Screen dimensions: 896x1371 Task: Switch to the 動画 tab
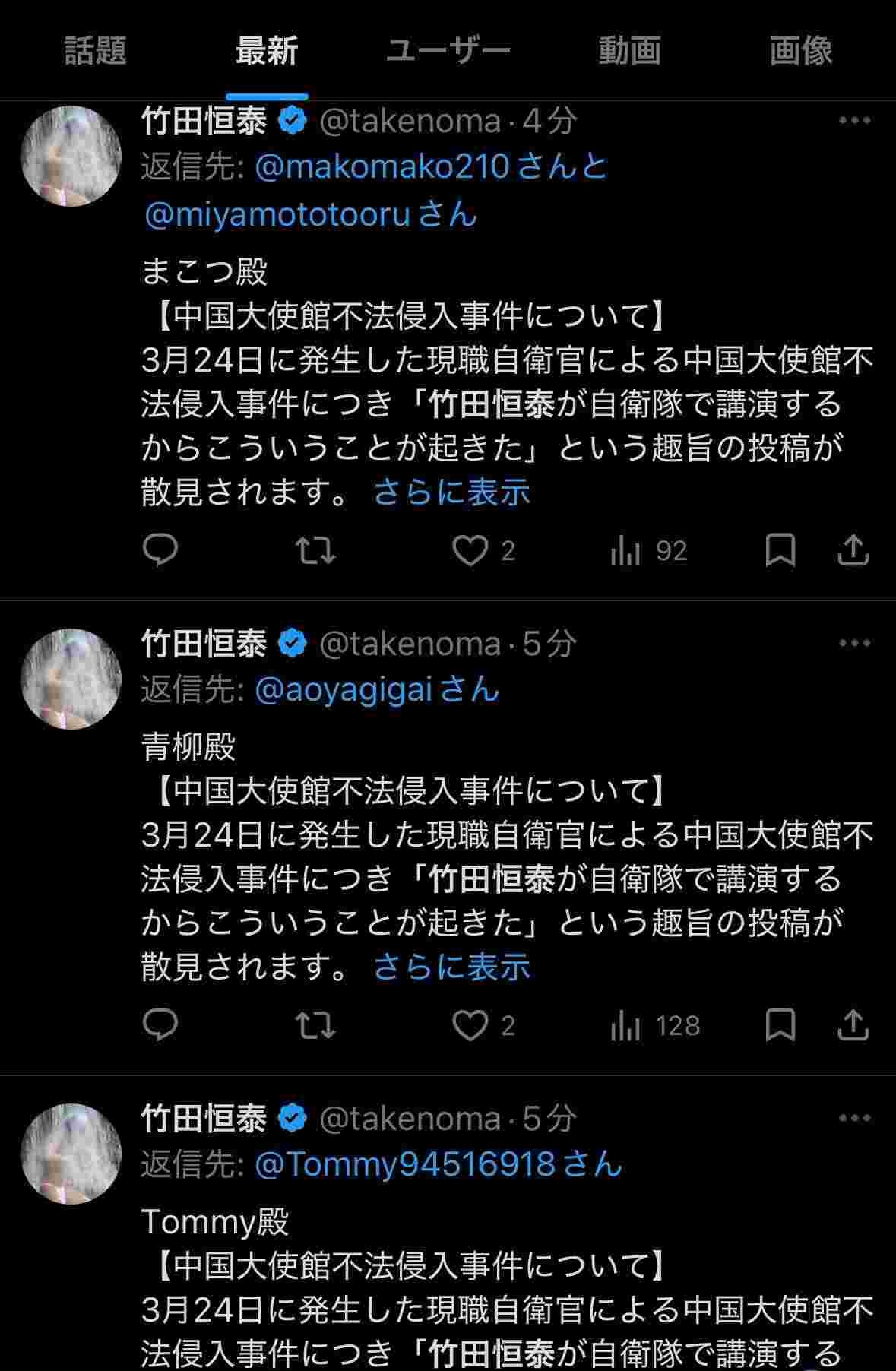point(629,51)
